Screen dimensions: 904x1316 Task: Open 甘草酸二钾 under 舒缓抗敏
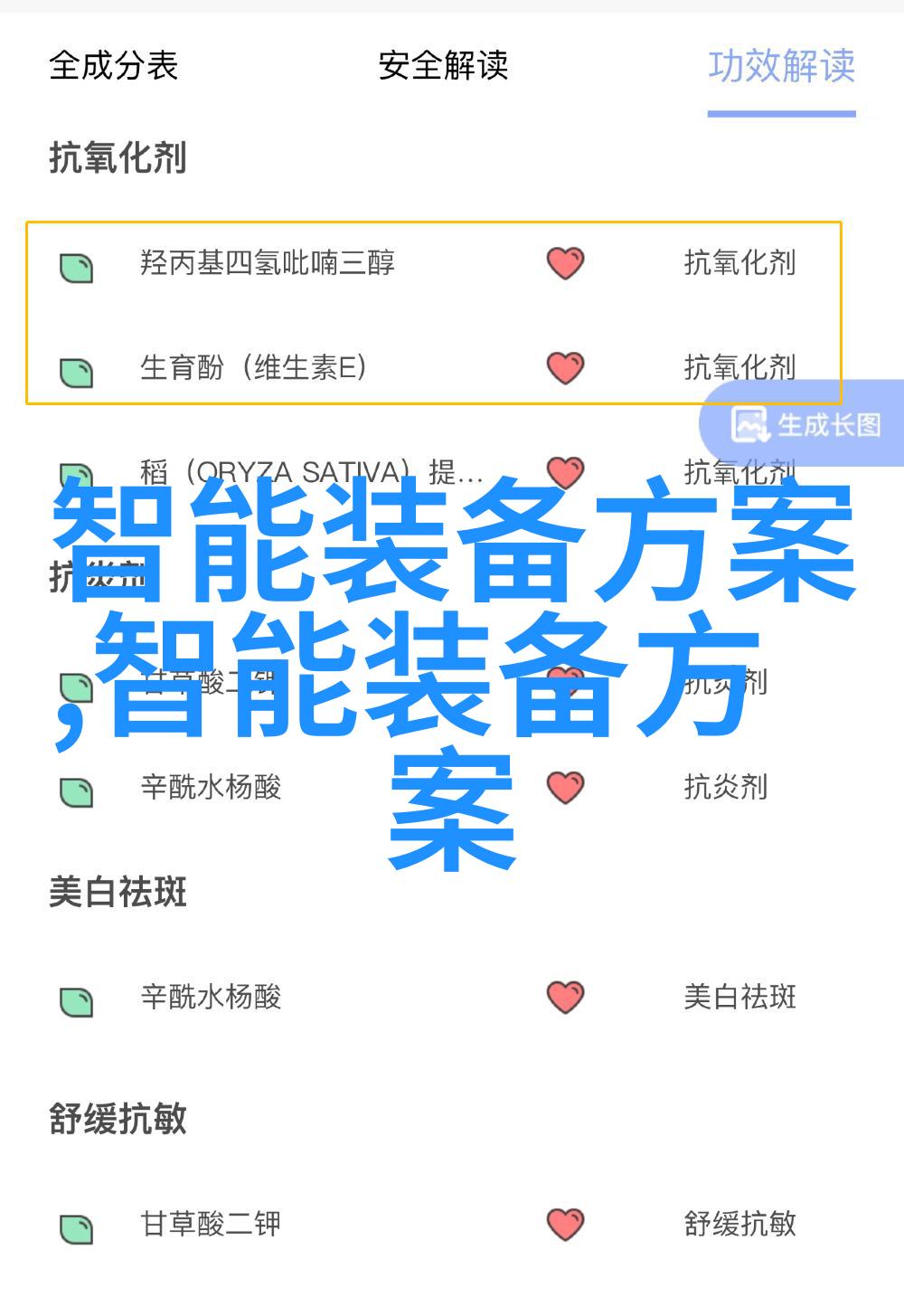(x=211, y=1224)
